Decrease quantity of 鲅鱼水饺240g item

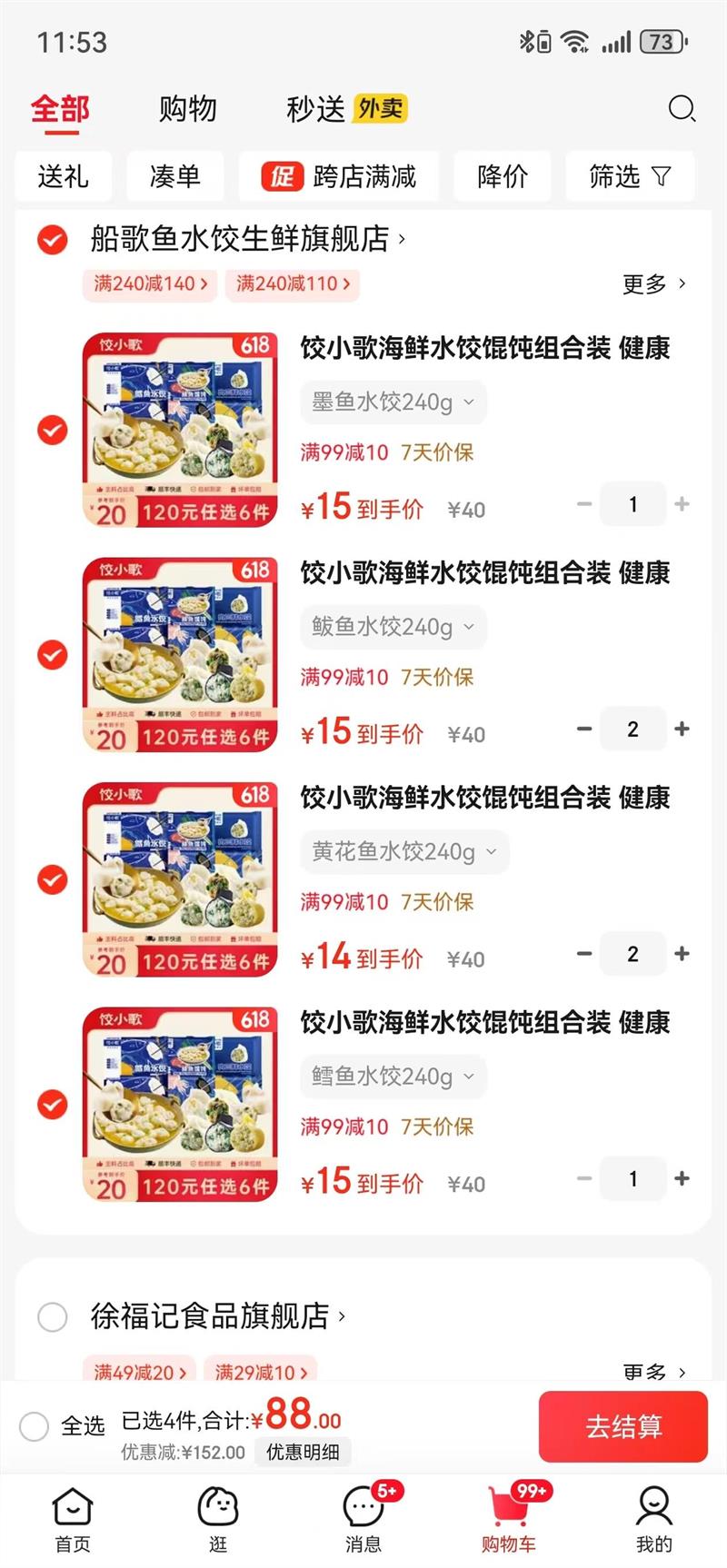click(584, 729)
